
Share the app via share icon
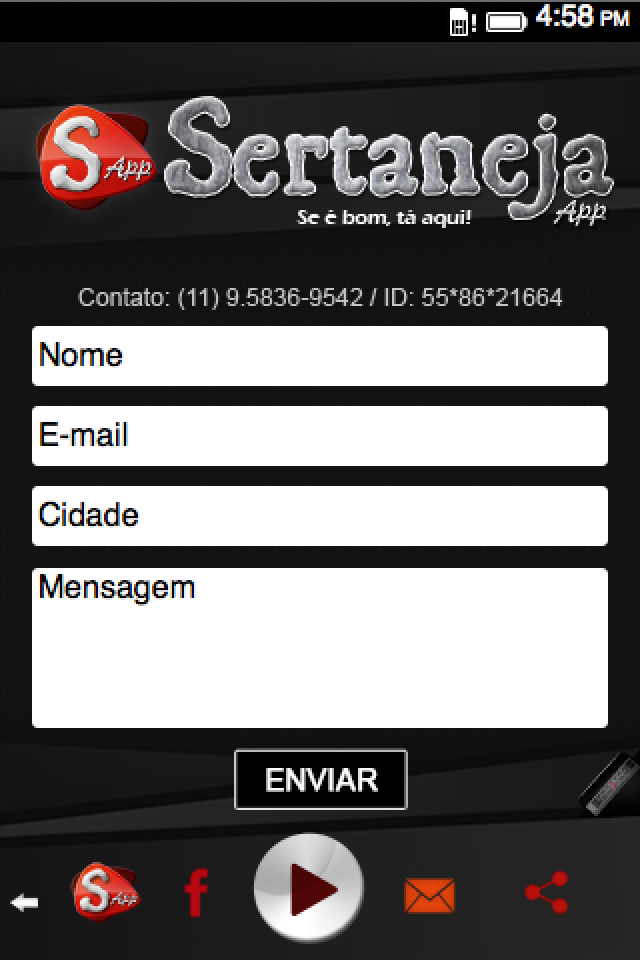[546, 894]
